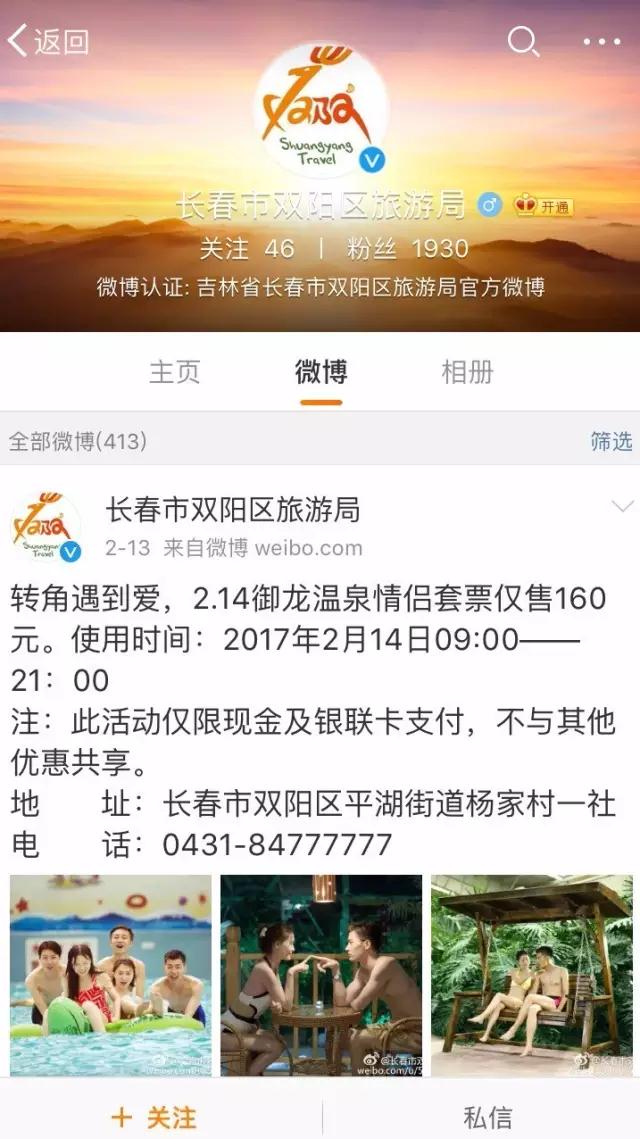Screen dimensions: 640x1139
Task: Select the 微博 tab
Action: (x=321, y=372)
